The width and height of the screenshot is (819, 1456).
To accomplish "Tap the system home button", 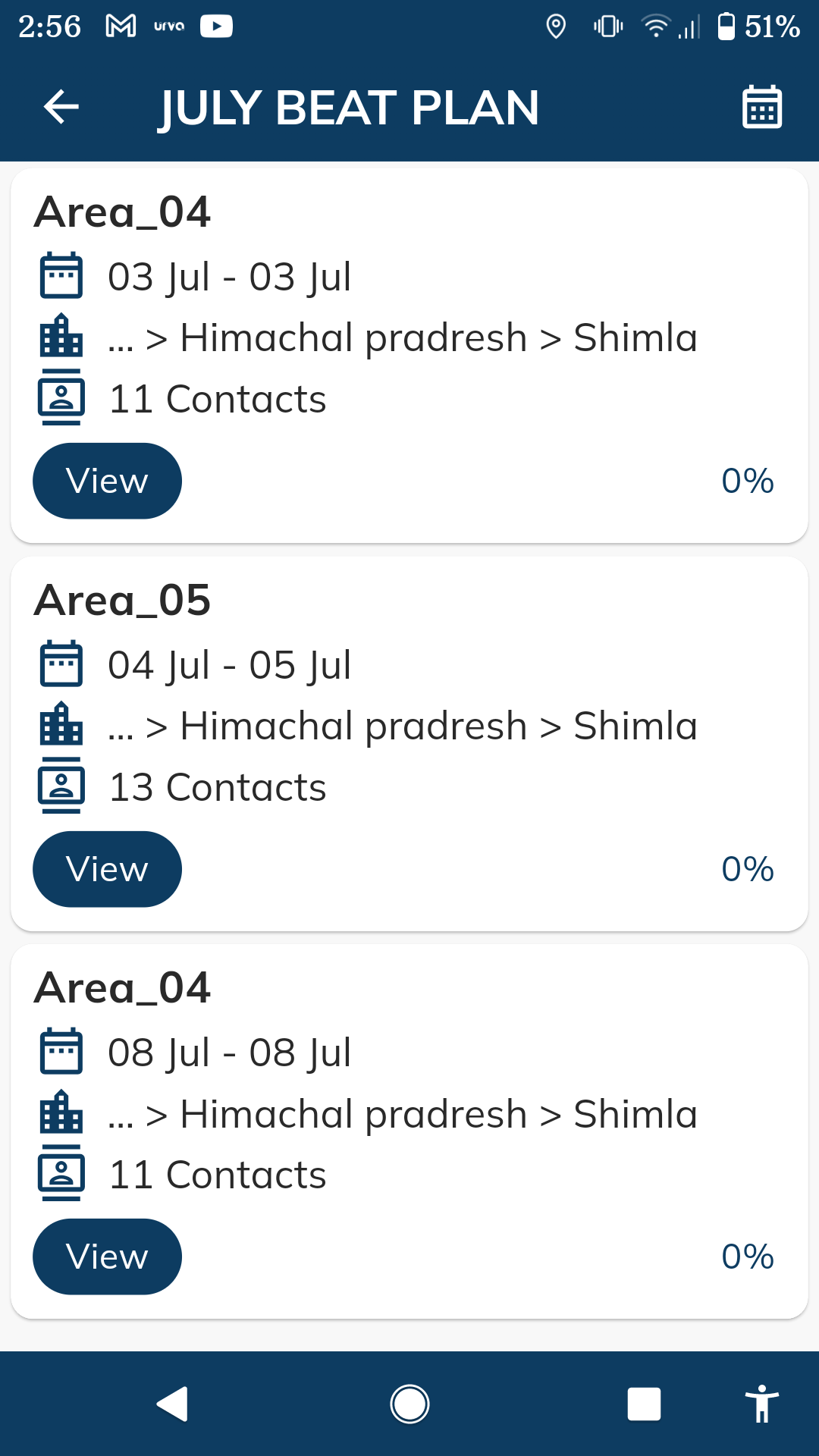I will 409,1404.
